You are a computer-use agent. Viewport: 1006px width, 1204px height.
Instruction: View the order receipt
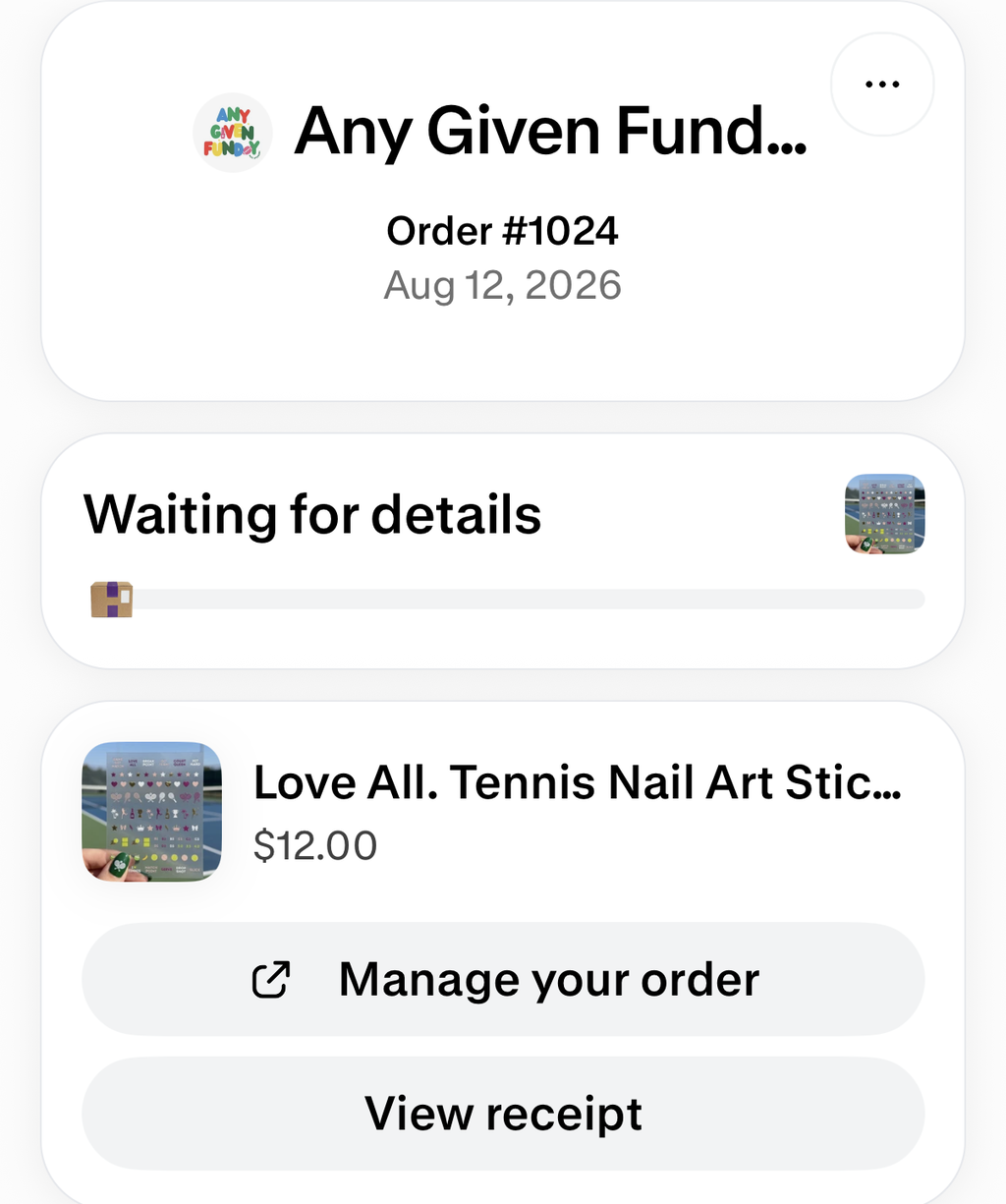[503, 1114]
